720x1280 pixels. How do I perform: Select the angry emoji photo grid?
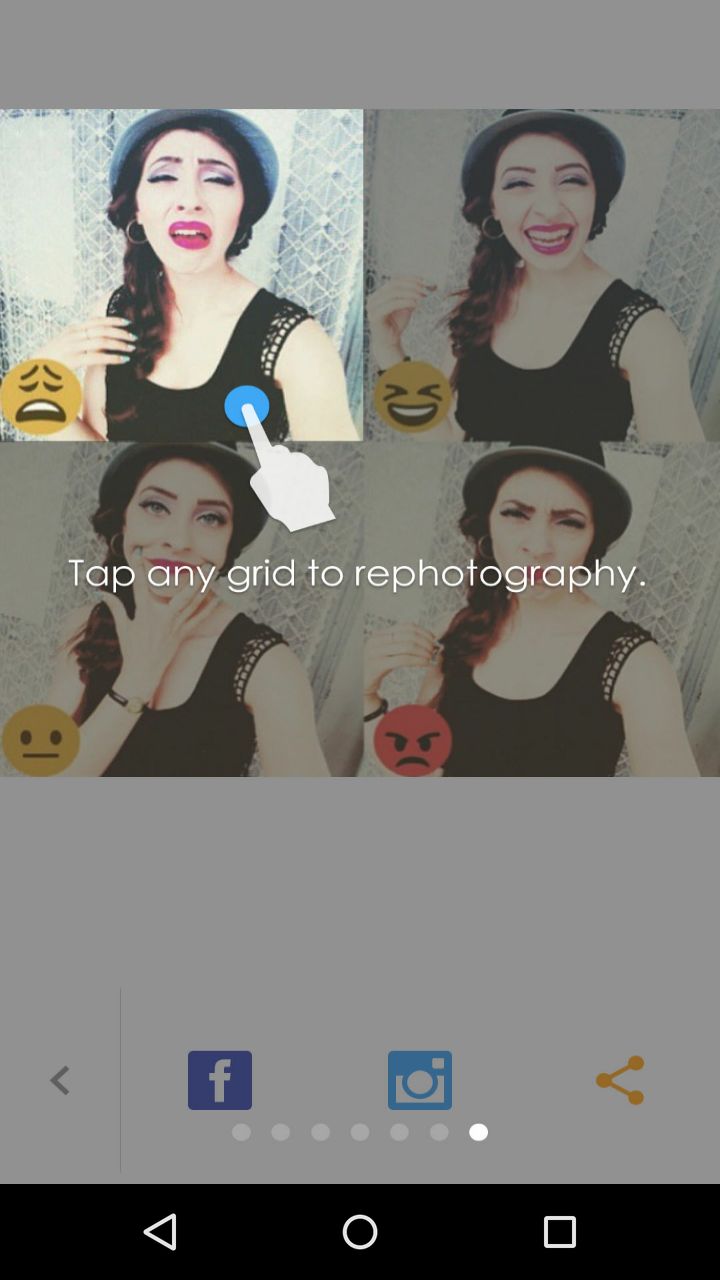(x=542, y=610)
